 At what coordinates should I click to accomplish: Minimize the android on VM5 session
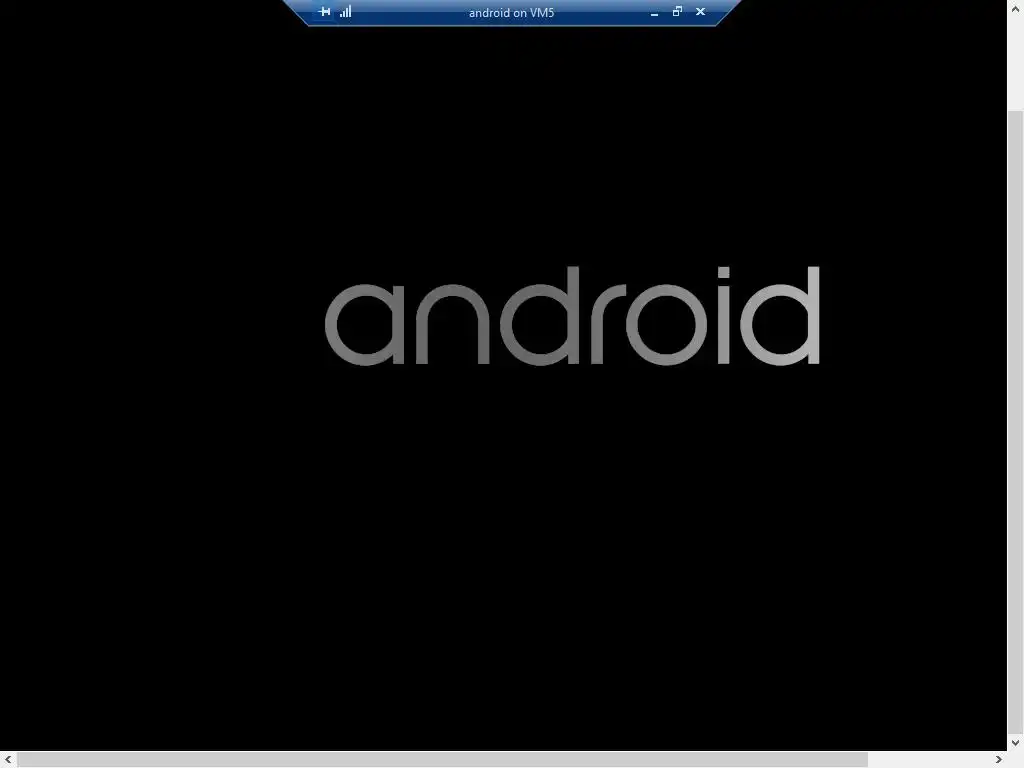pos(654,13)
